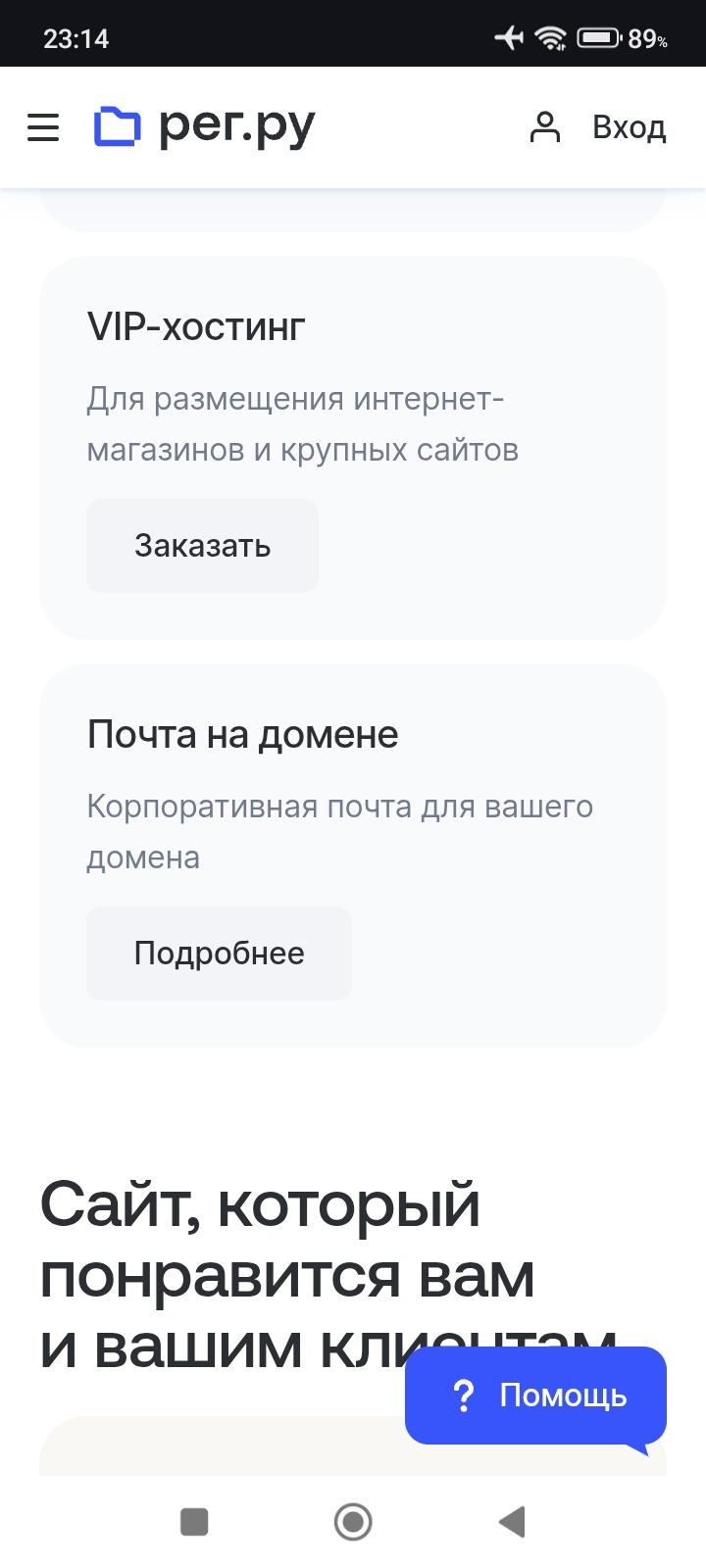Return to the home screen
The width and height of the screenshot is (706, 1568).
pyautogui.click(x=353, y=1522)
